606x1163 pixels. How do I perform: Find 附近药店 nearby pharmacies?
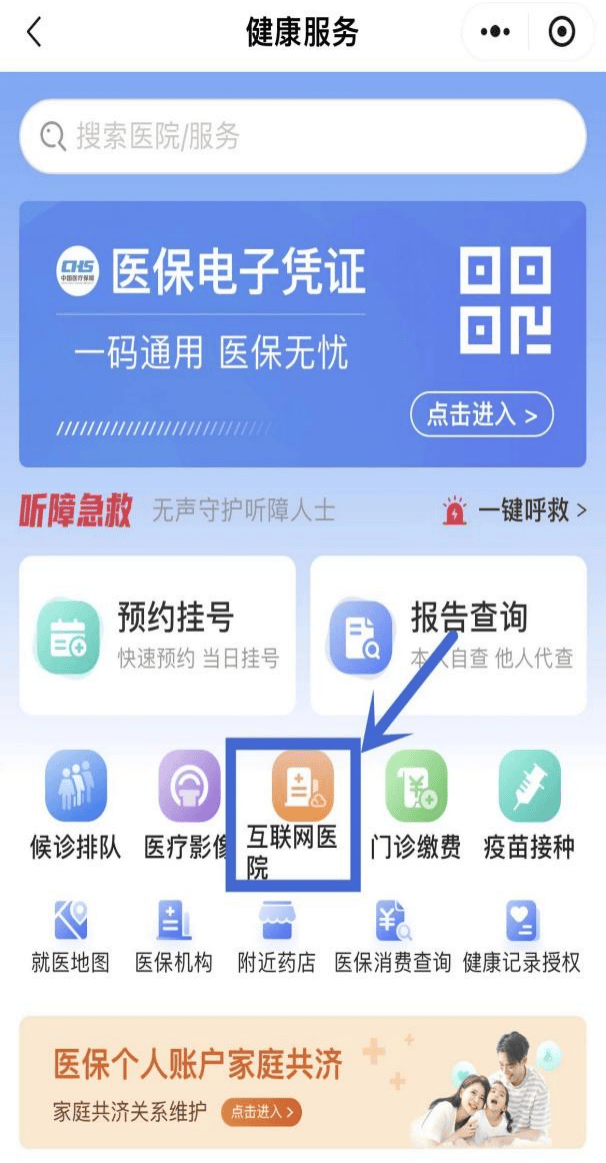(276, 936)
